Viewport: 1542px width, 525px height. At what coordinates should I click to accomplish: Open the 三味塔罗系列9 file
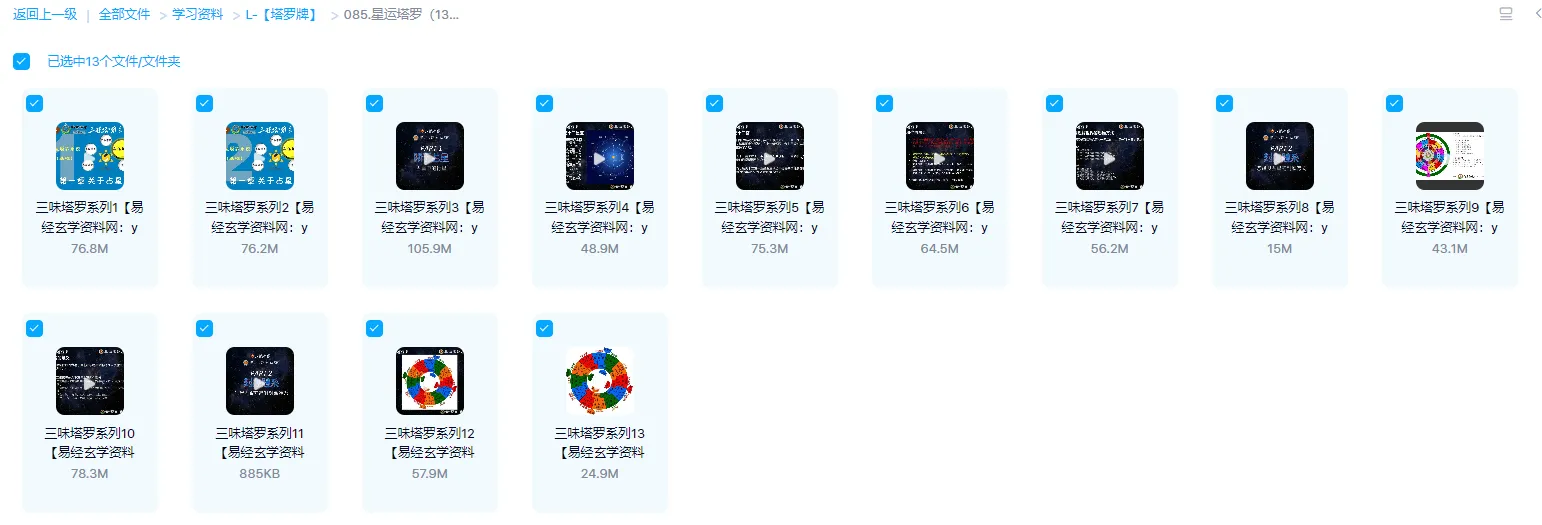coord(1450,156)
